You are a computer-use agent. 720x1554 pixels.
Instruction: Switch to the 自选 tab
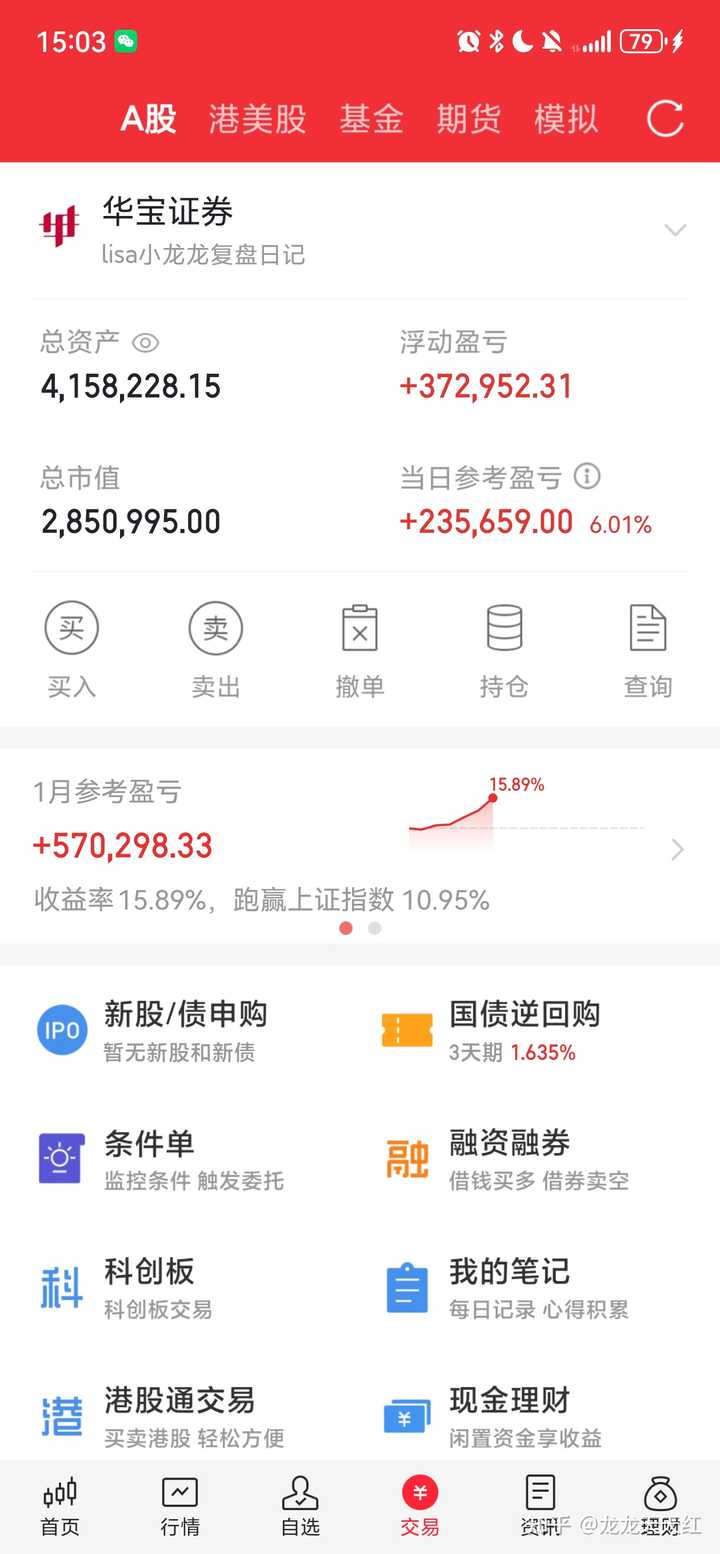coord(300,1506)
